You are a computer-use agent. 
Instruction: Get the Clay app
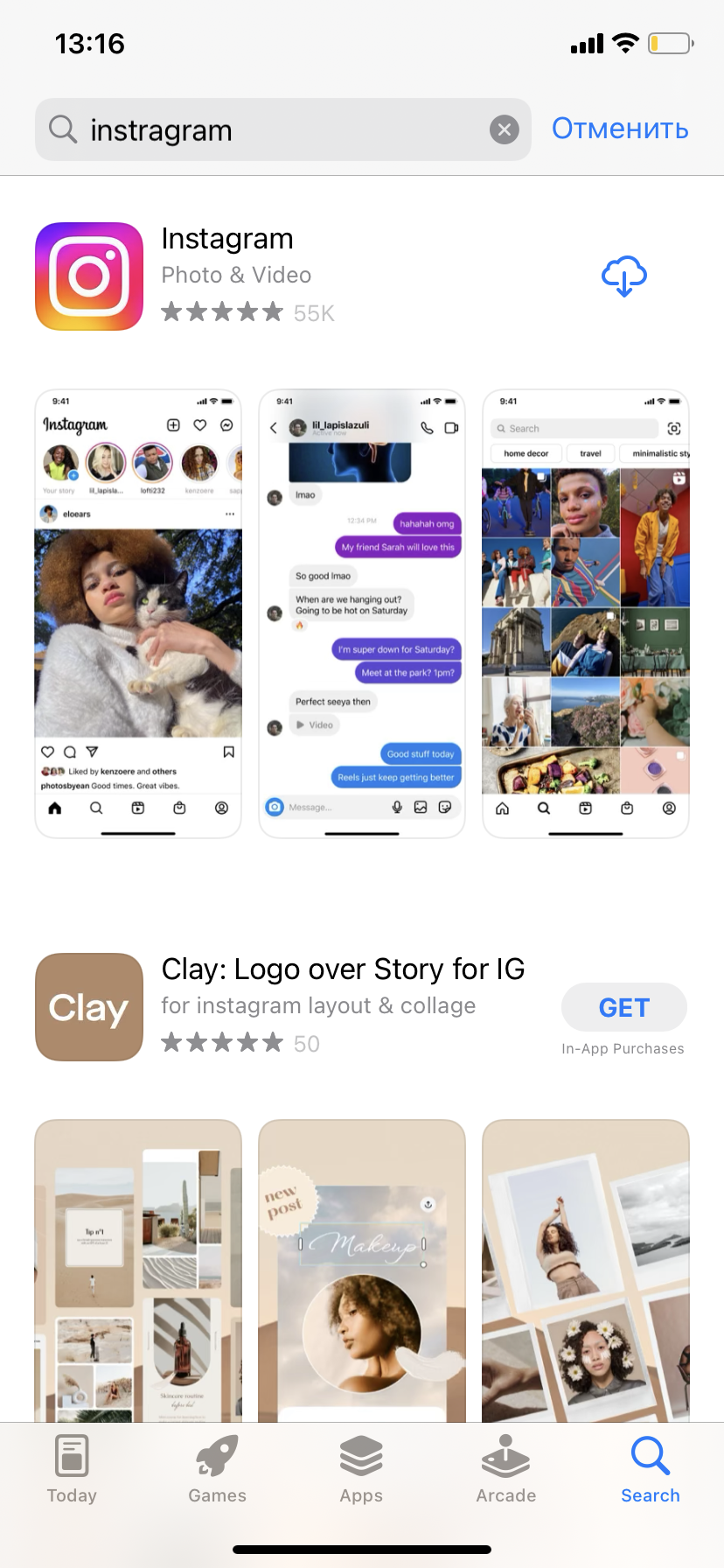click(x=623, y=1007)
